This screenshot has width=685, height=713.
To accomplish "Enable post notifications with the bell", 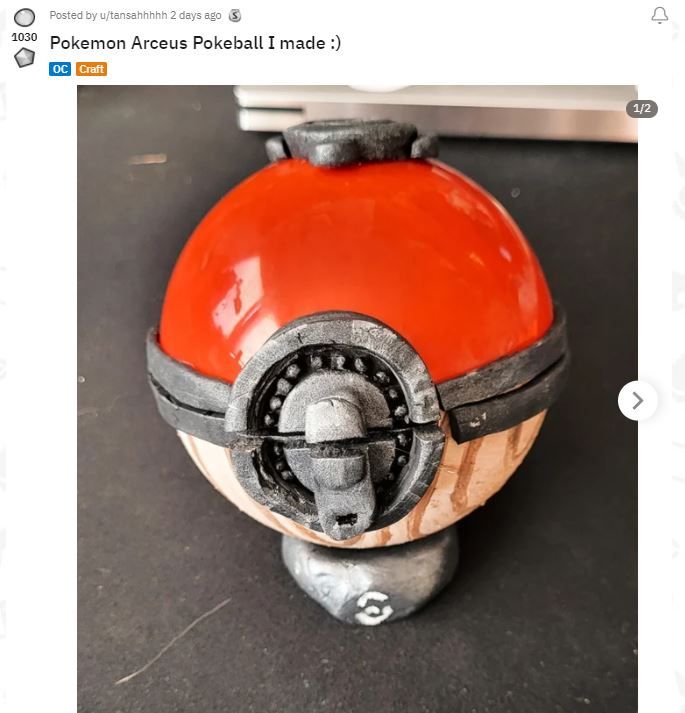I will coord(659,15).
